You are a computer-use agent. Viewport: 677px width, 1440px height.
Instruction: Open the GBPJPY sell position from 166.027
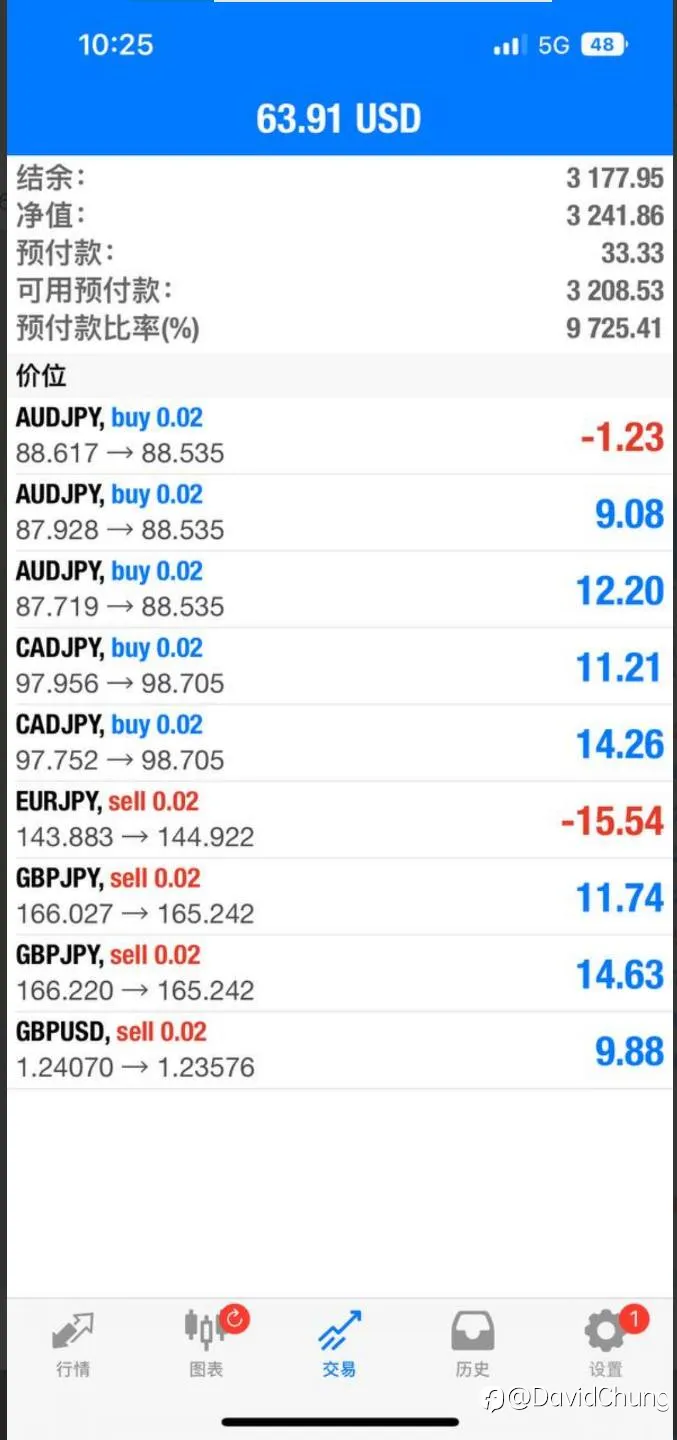click(339, 898)
